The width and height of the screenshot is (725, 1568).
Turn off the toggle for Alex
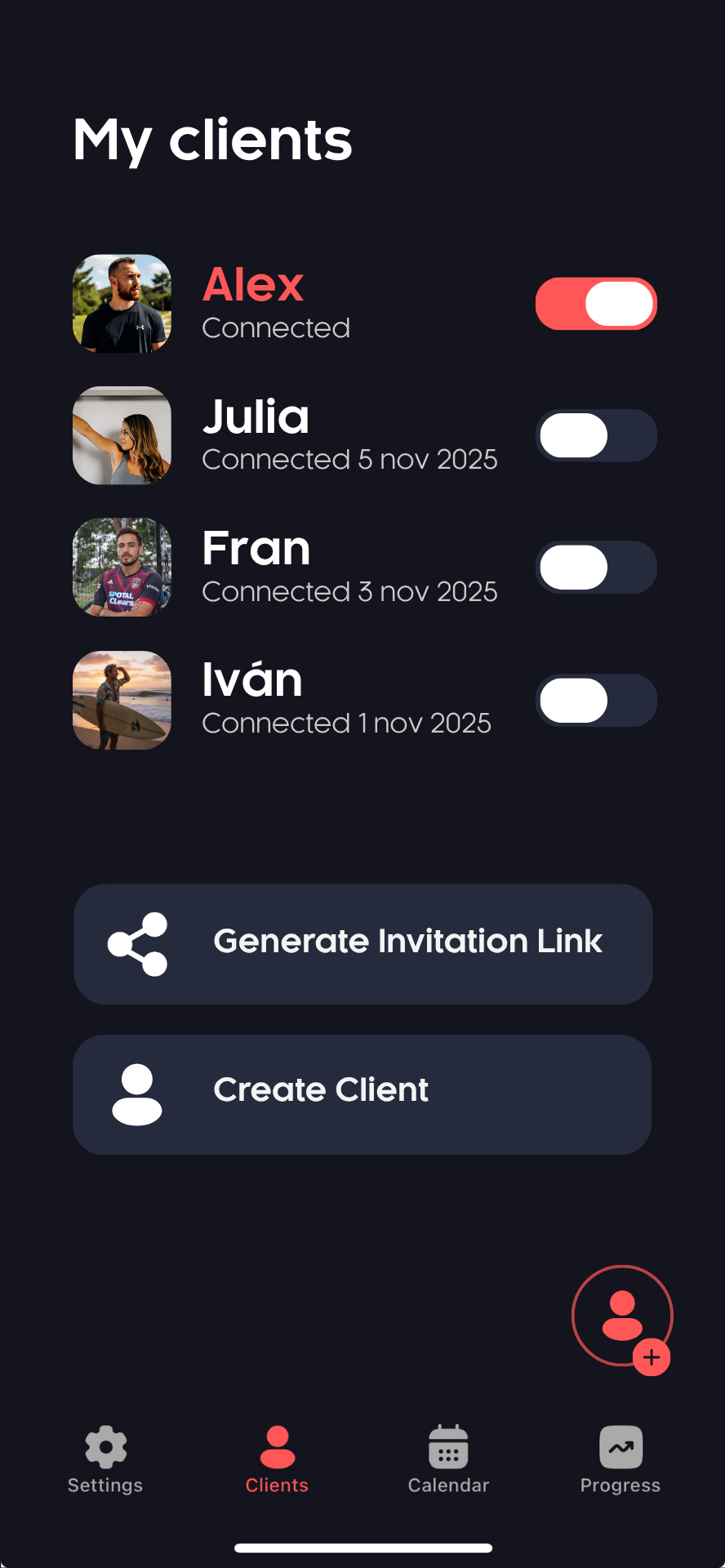[x=596, y=304]
